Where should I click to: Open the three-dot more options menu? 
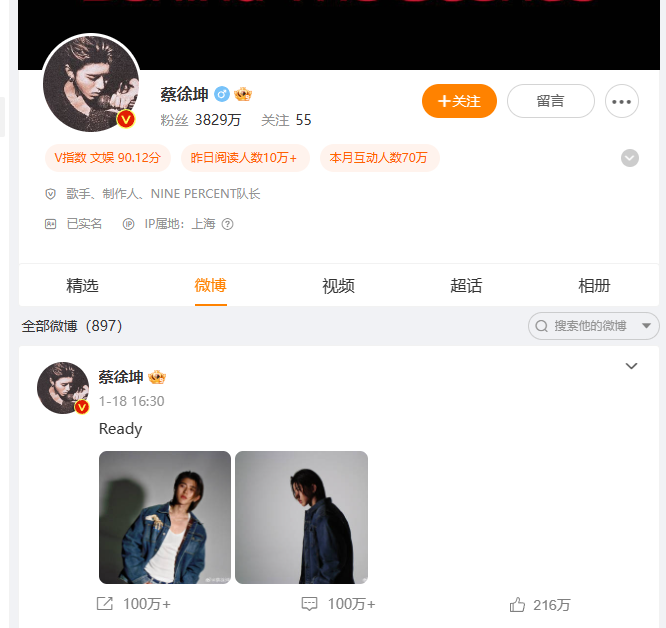(x=622, y=101)
